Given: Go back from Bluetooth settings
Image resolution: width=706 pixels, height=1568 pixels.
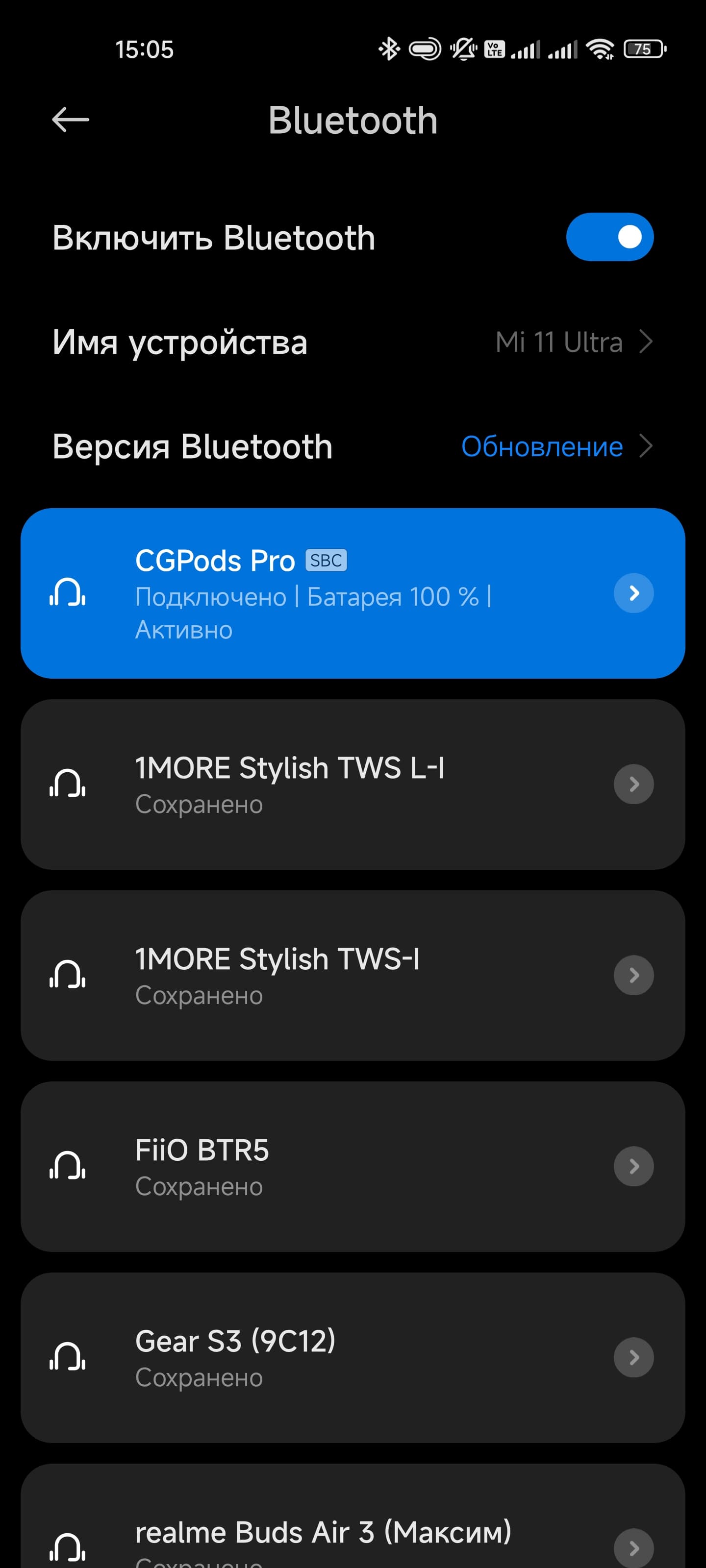Looking at the screenshot, I should coord(71,119).
